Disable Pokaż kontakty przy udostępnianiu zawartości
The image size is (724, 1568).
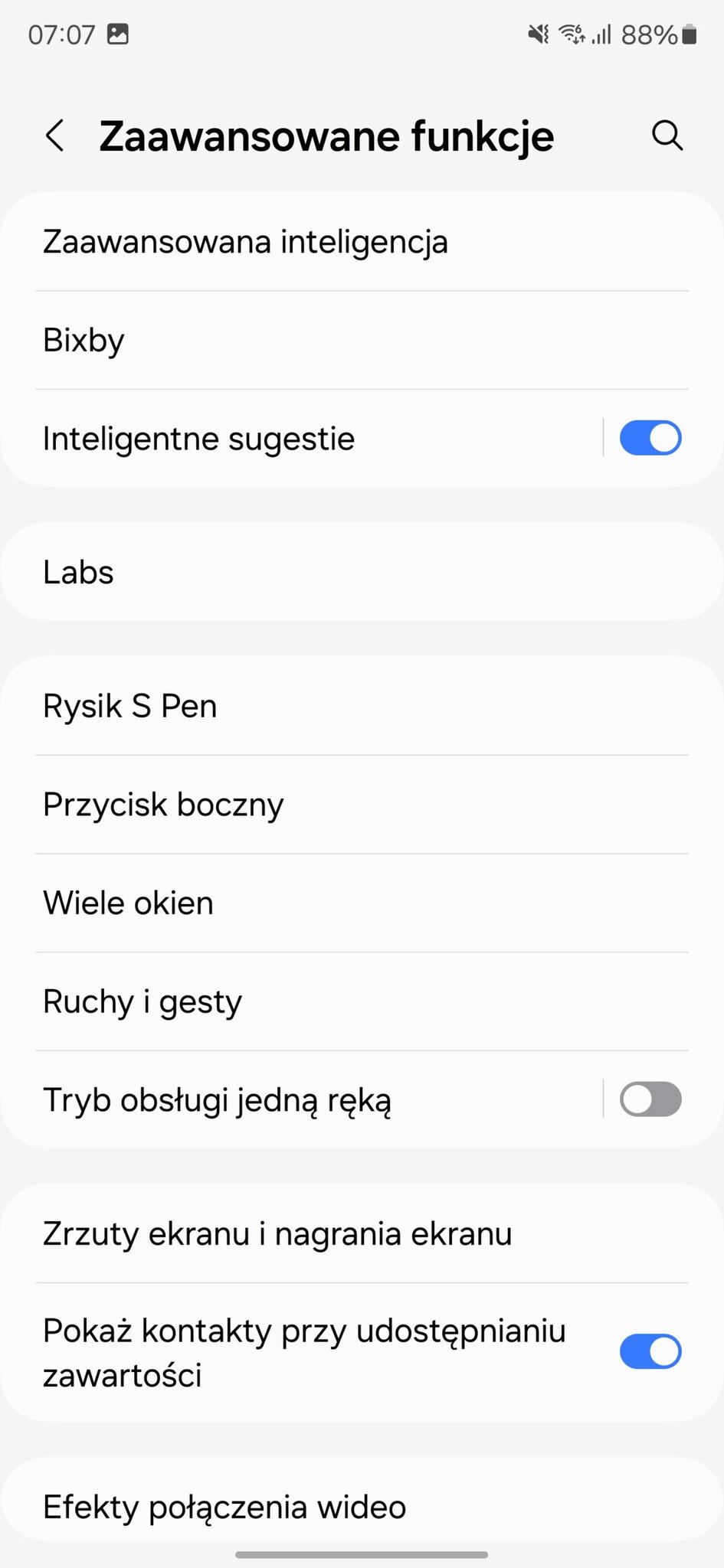[x=650, y=1351]
